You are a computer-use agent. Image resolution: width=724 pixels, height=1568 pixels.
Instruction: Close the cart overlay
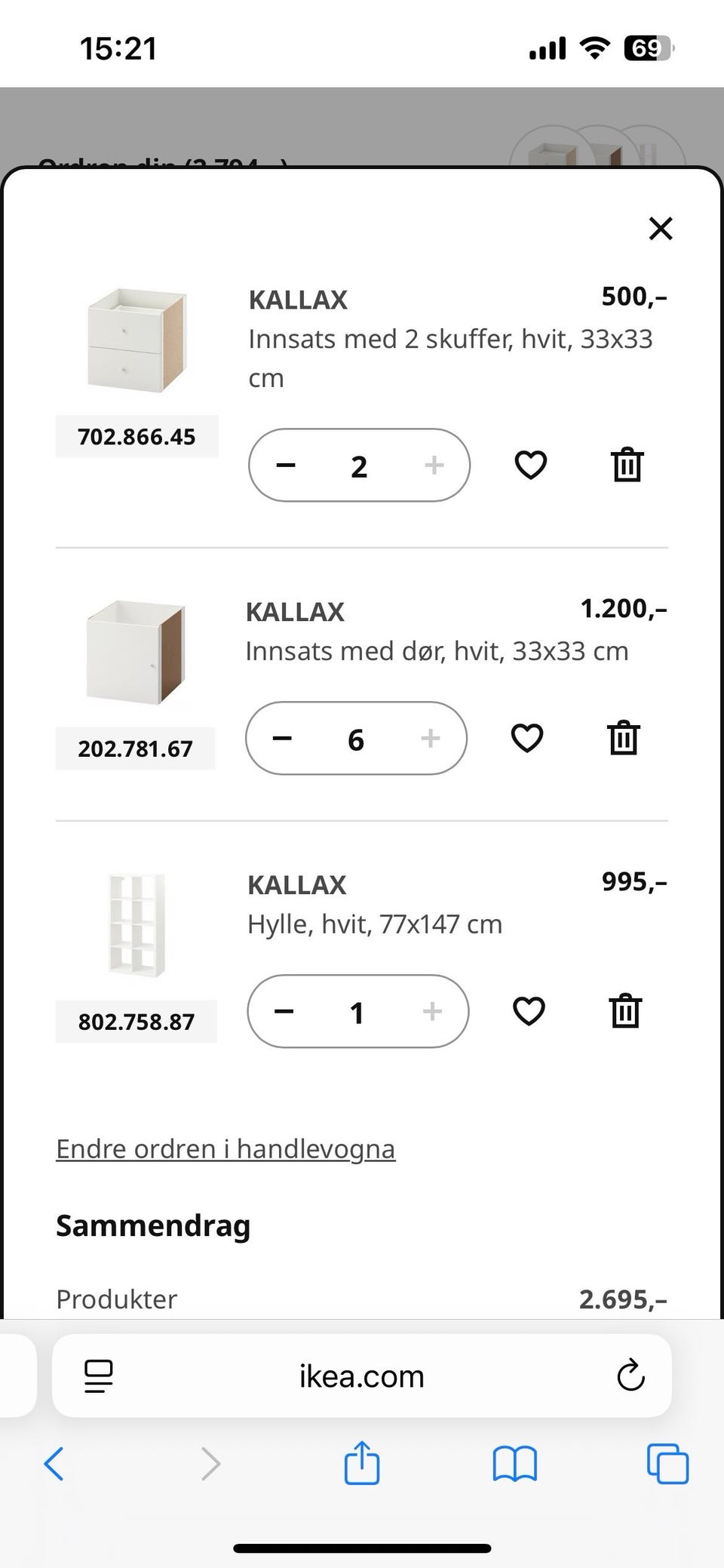pos(660,229)
